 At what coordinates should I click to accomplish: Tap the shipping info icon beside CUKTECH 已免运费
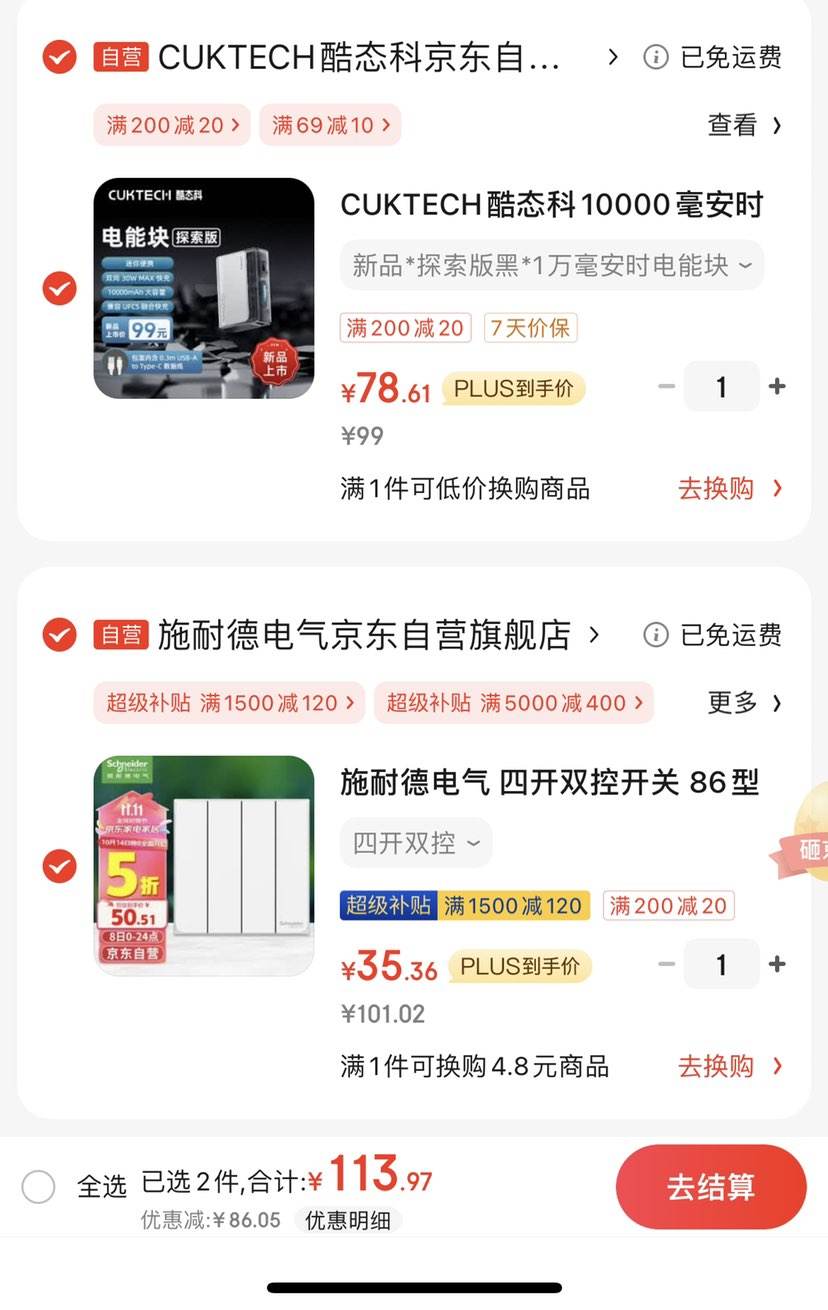coord(656,57)
